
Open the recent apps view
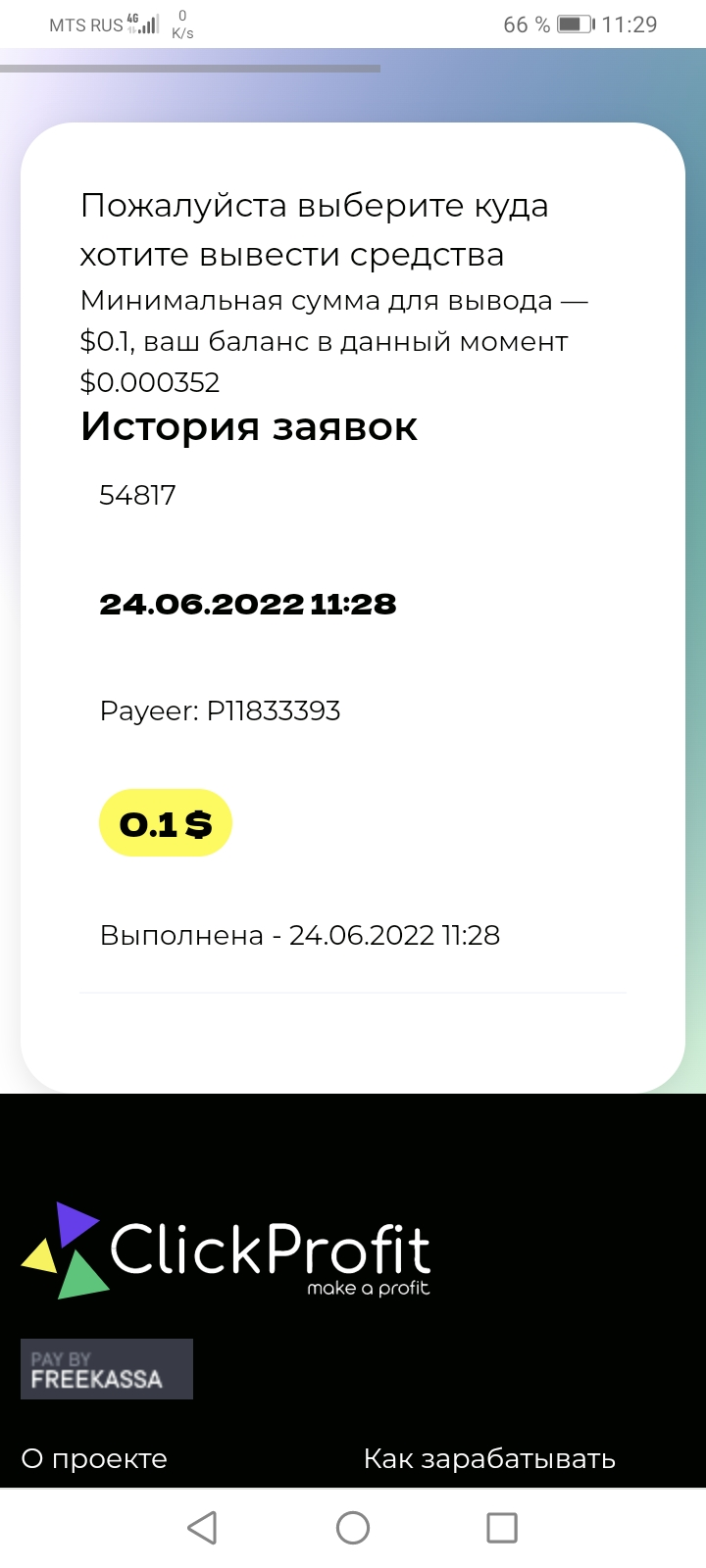tap(502, 1528)
